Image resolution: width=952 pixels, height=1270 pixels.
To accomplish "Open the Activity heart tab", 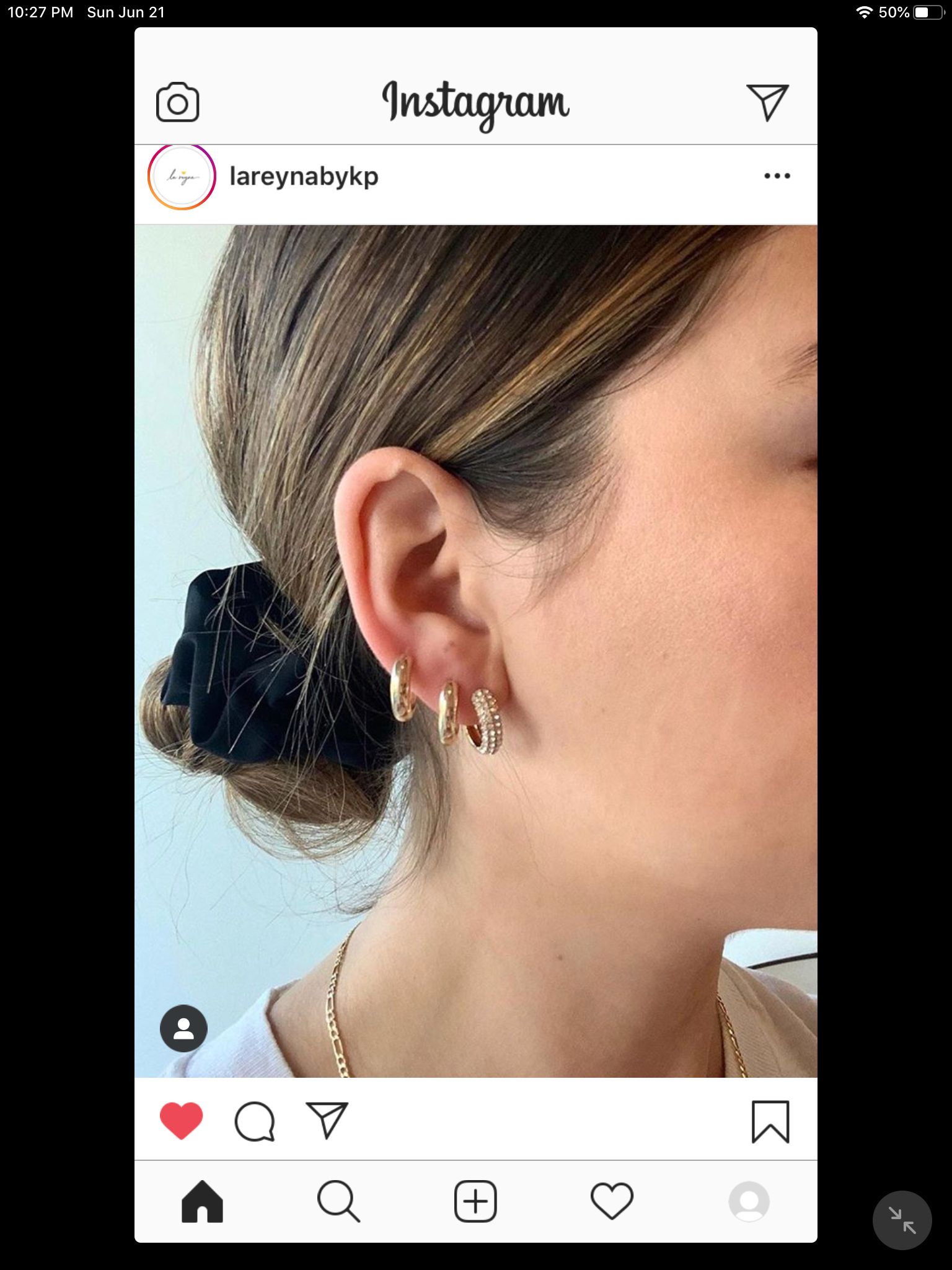I will point(612,1201).
